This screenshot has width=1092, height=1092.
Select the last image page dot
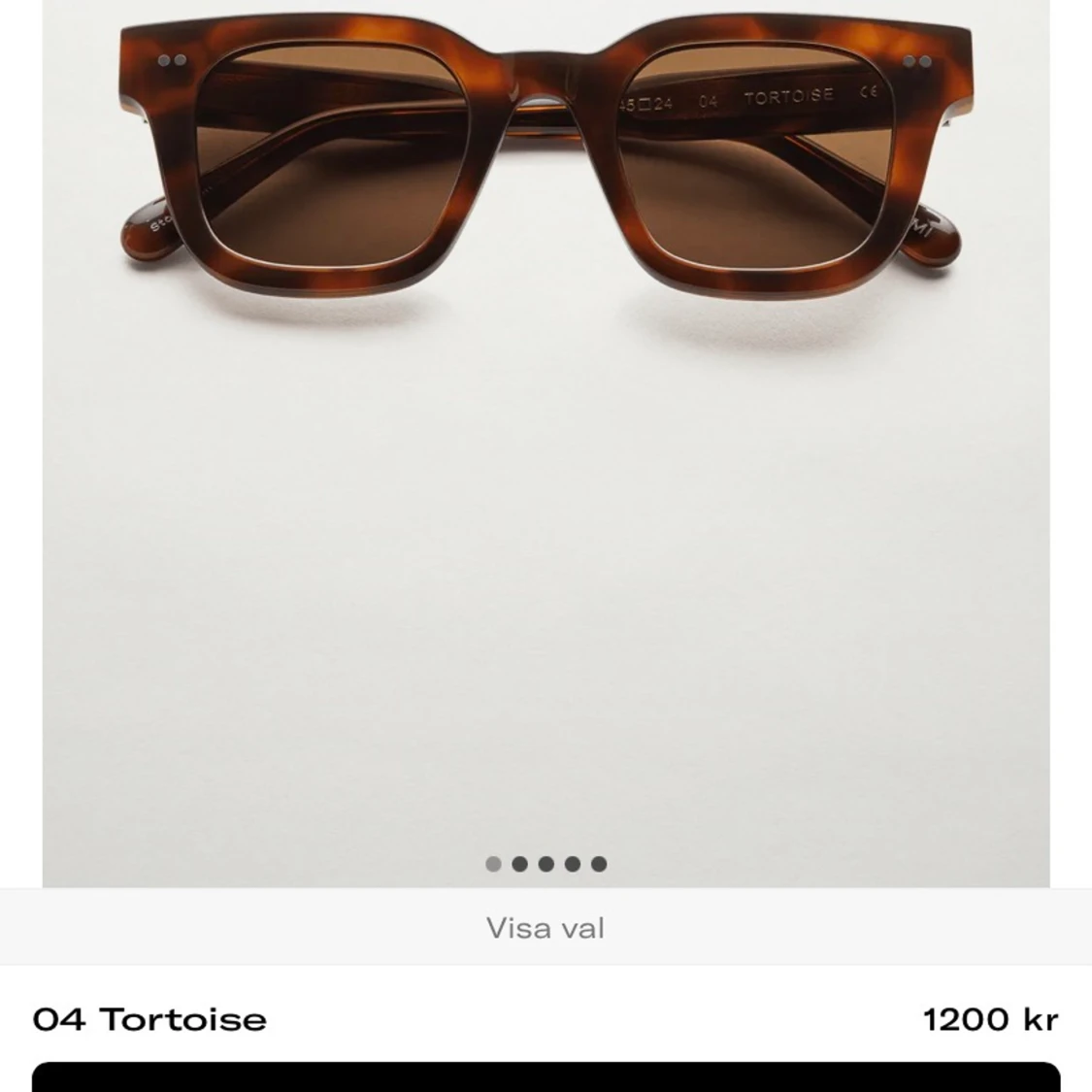pyautogui.click(x=599, y=864)
